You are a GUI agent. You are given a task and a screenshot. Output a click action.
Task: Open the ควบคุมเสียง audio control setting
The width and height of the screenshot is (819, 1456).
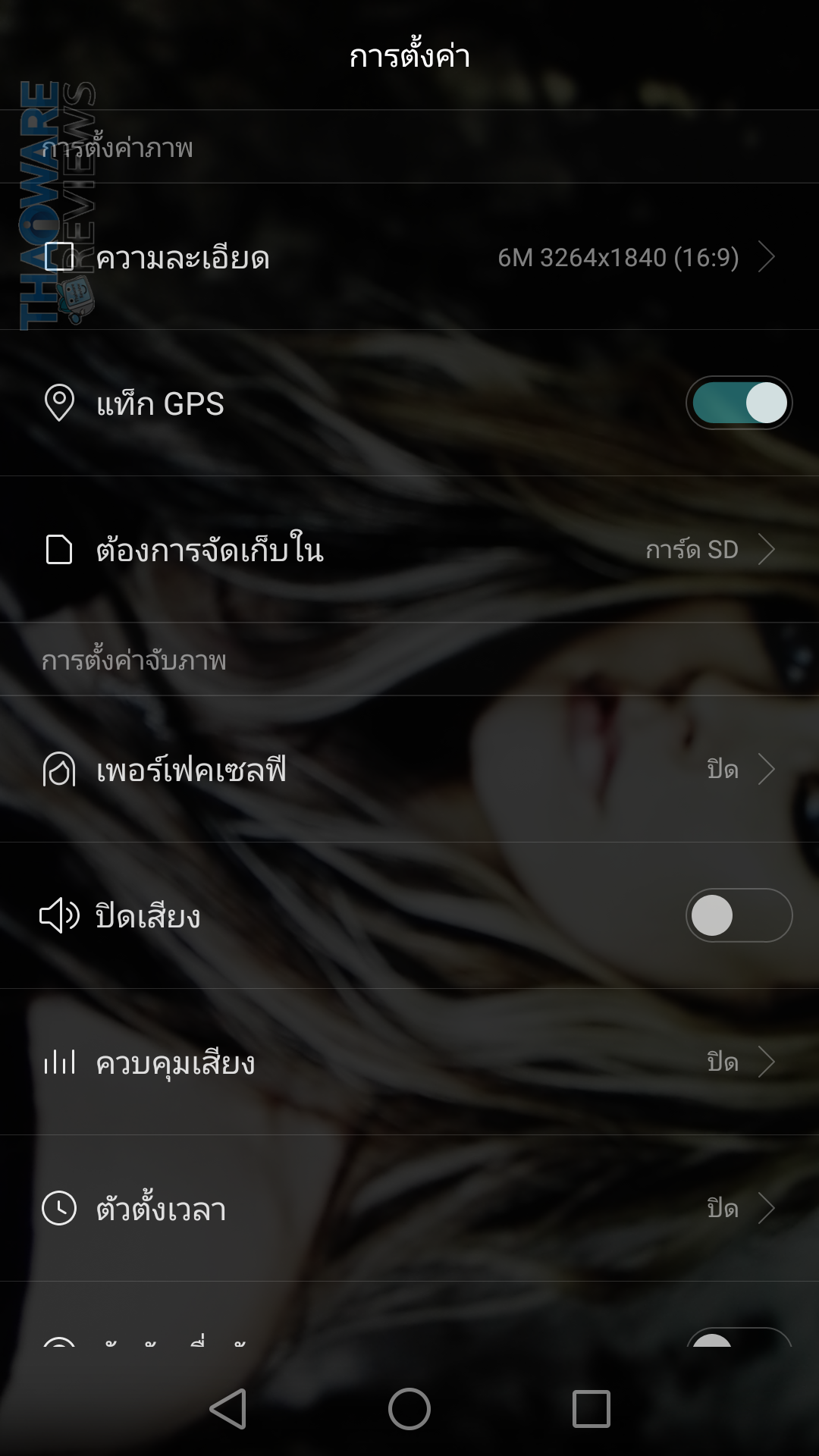[409, 1062]
